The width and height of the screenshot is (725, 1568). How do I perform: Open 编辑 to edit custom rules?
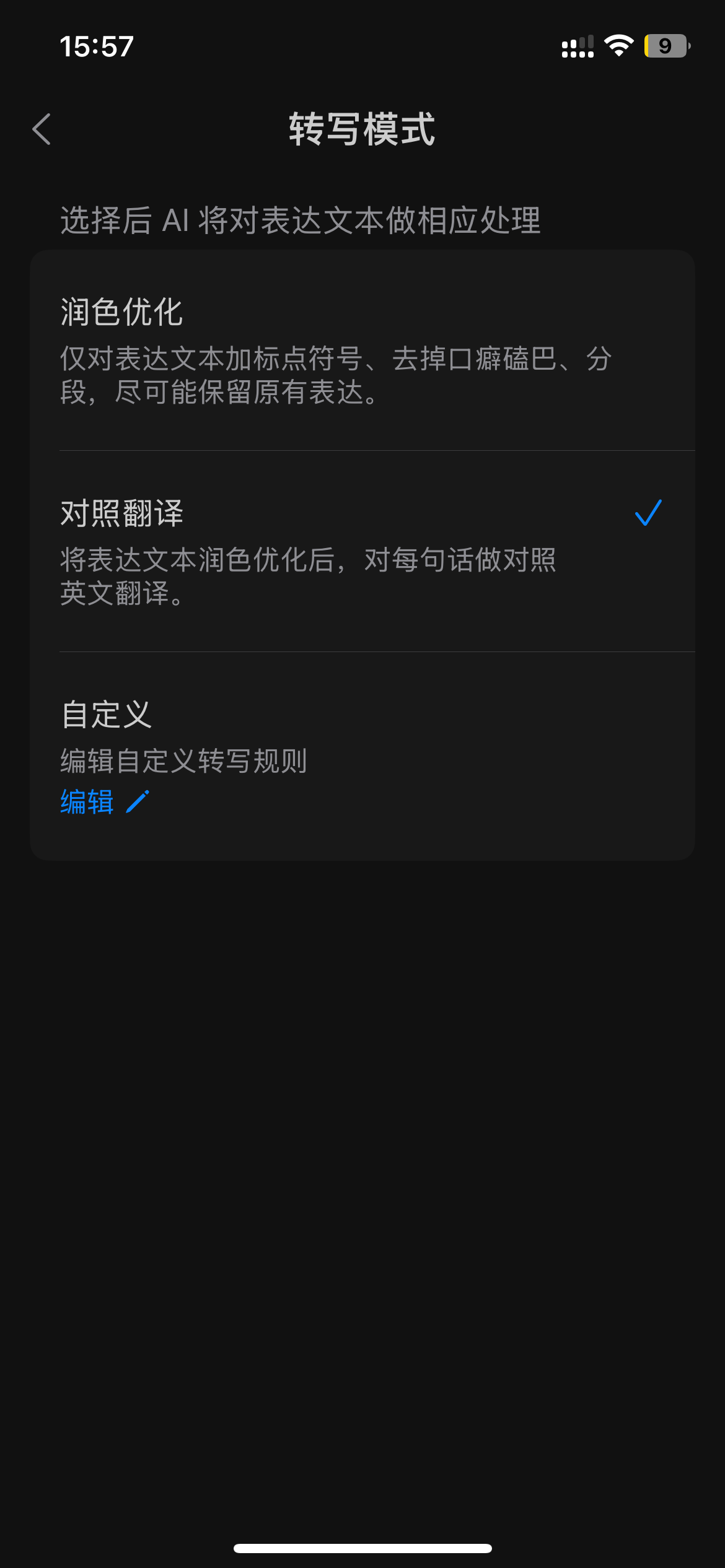(x=105, y=802)
